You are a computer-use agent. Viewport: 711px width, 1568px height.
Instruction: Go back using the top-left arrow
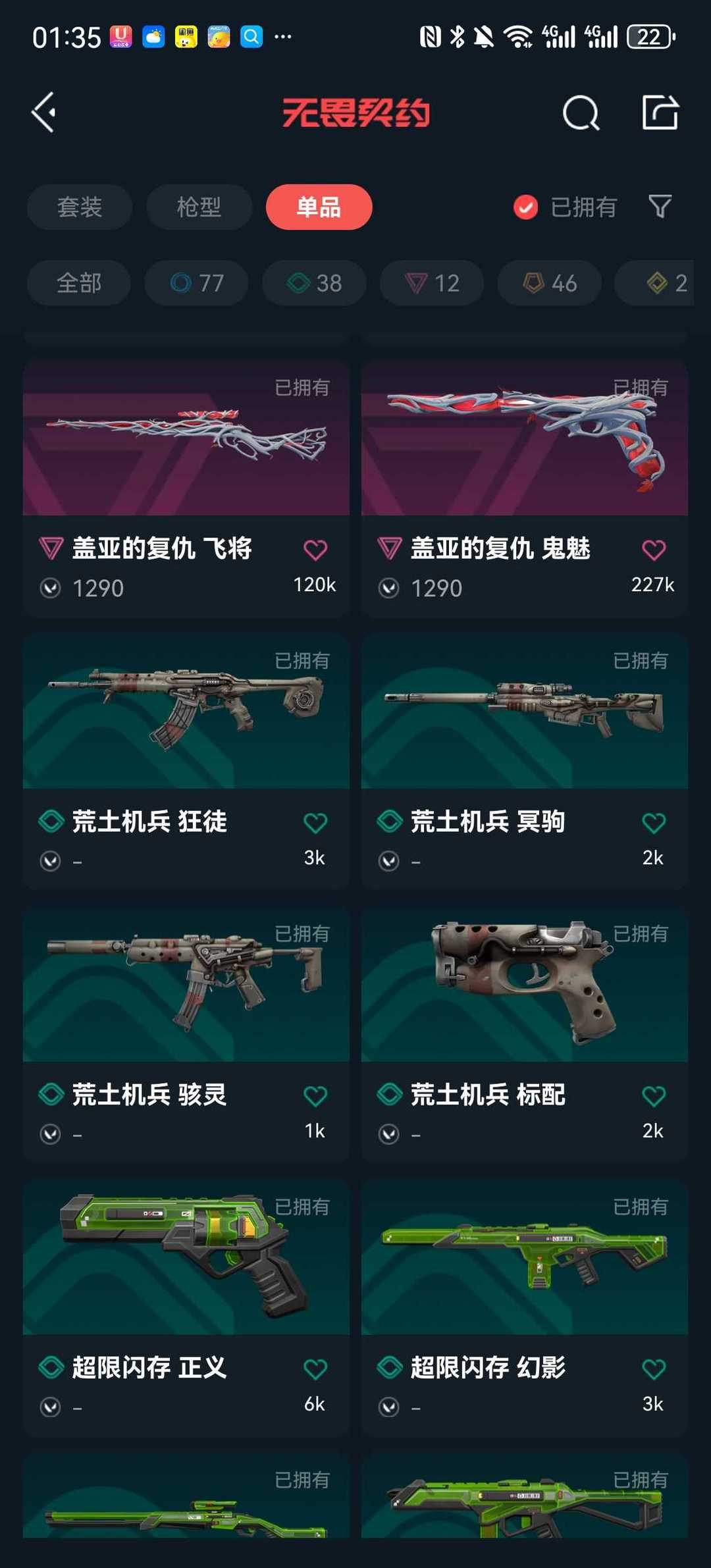(43, 113)
